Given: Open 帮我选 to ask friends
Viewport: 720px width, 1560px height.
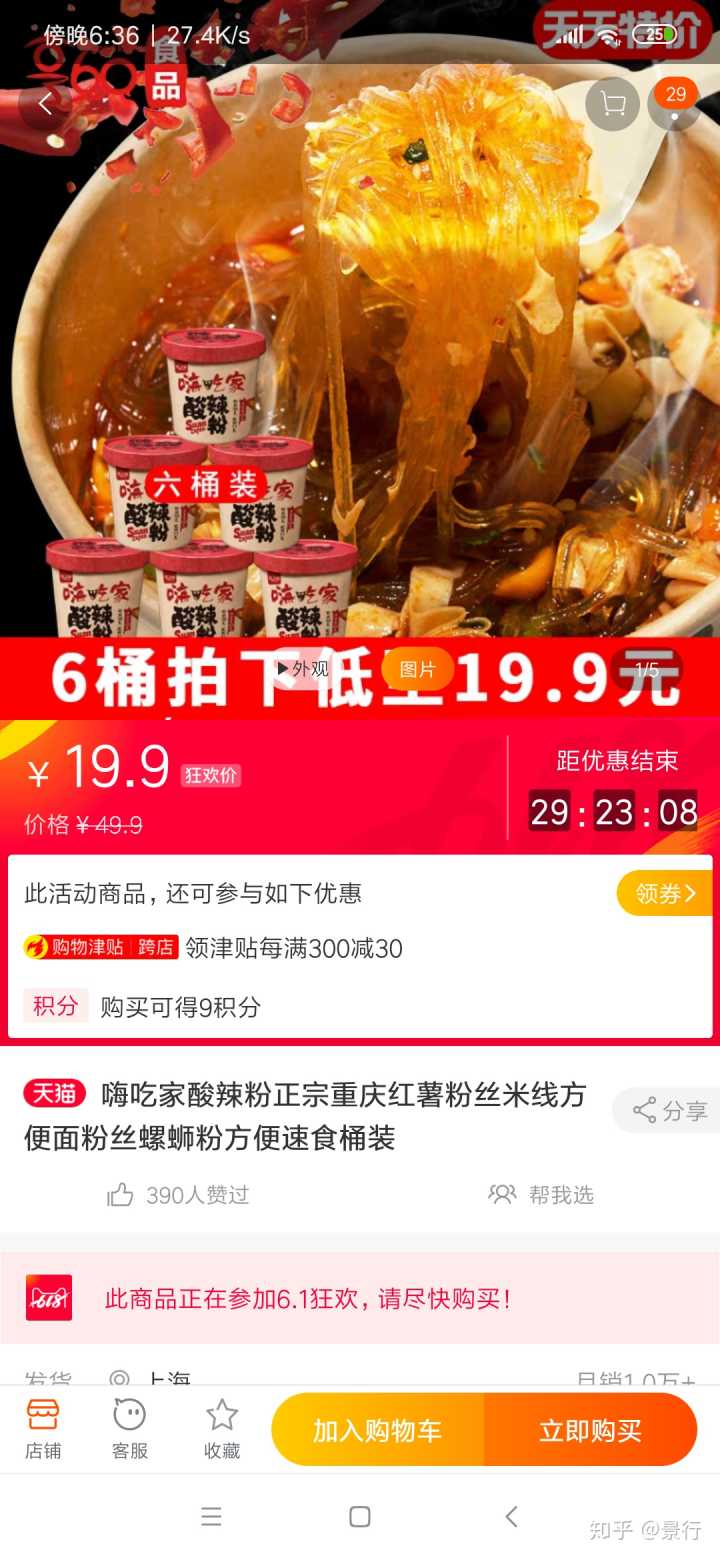Looking at the screenshot, I should point(542,1195).
